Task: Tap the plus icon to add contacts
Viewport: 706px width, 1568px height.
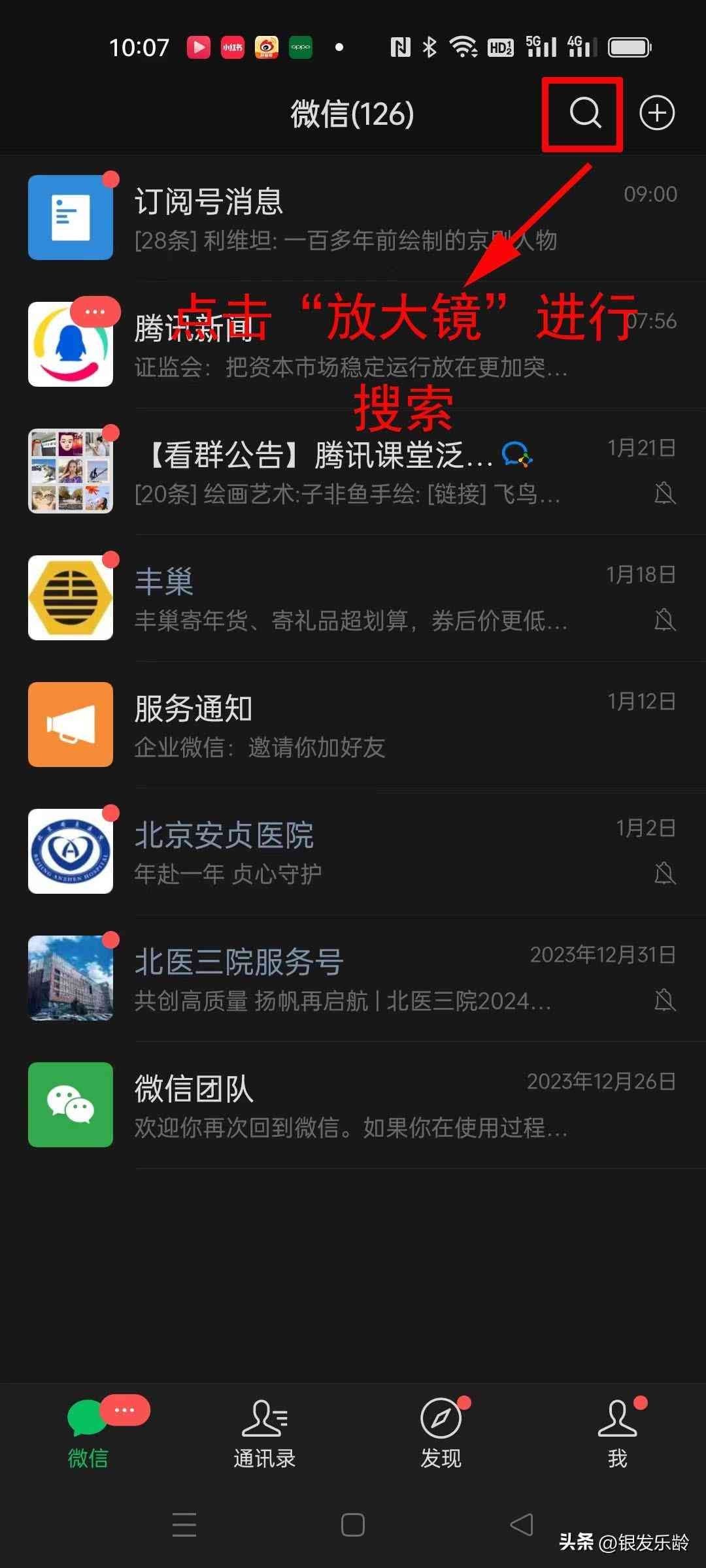Action: (x=657, y=113)
